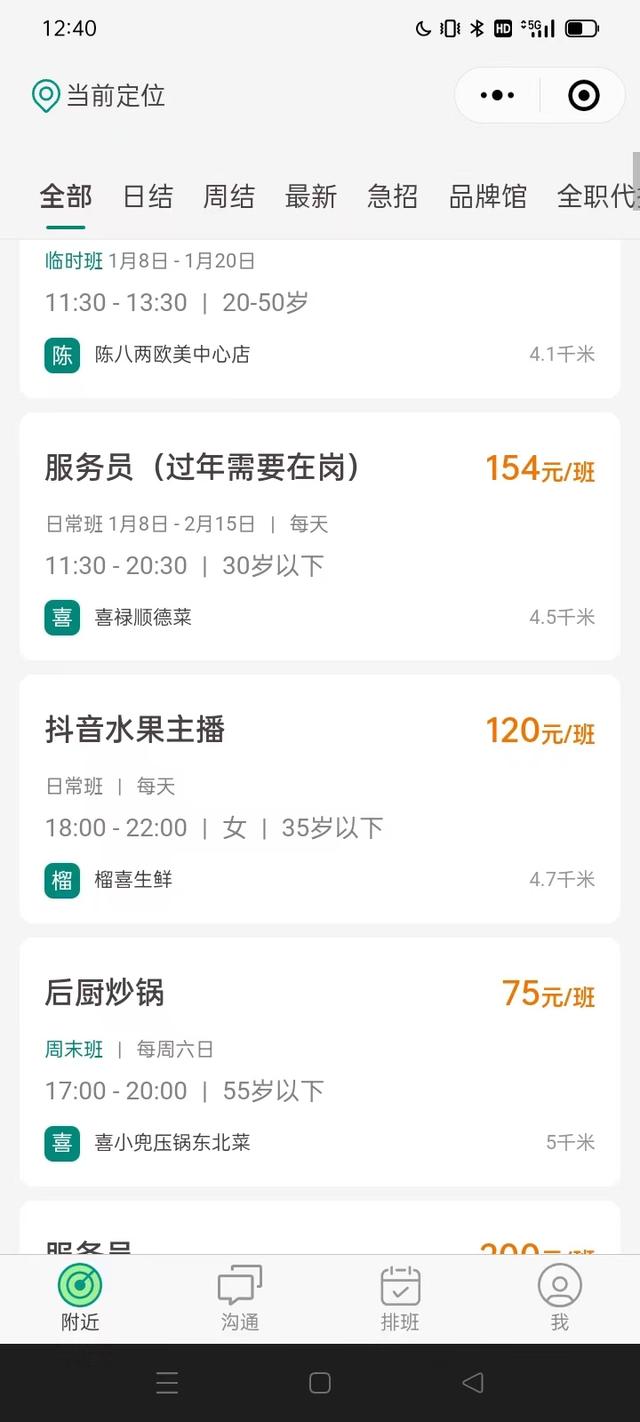This screenshot has height=1422, width=640.
Task: Open the 排班 schedule tab
Action: coord(400,1298)
